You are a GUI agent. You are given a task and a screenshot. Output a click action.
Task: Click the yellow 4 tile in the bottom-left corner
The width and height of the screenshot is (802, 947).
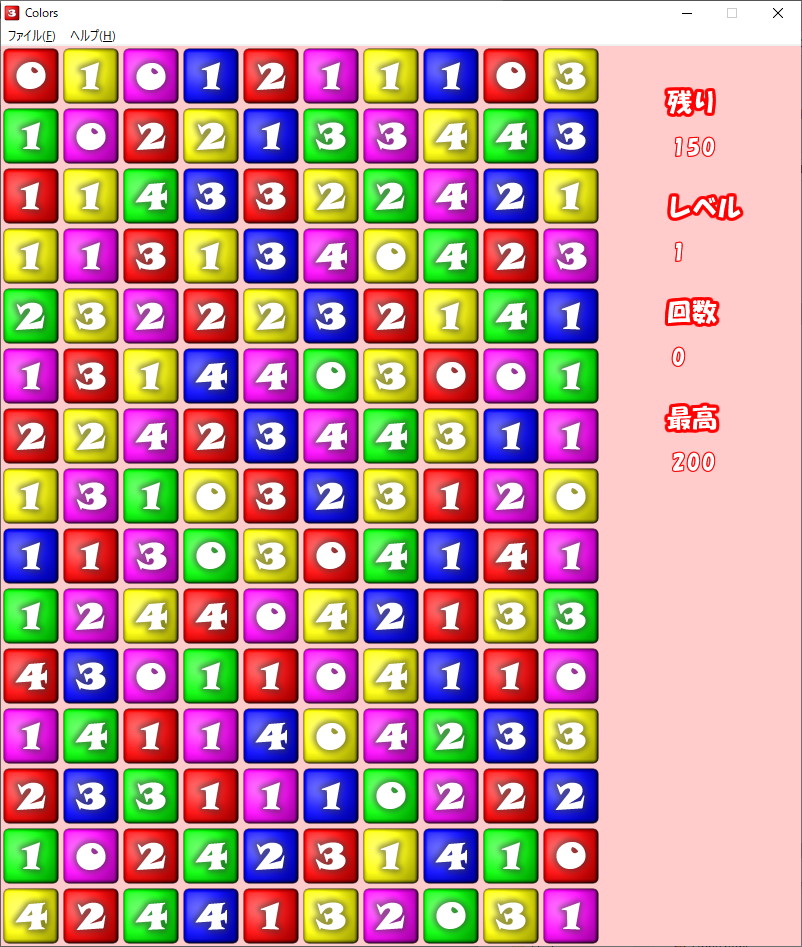(30, 917)
